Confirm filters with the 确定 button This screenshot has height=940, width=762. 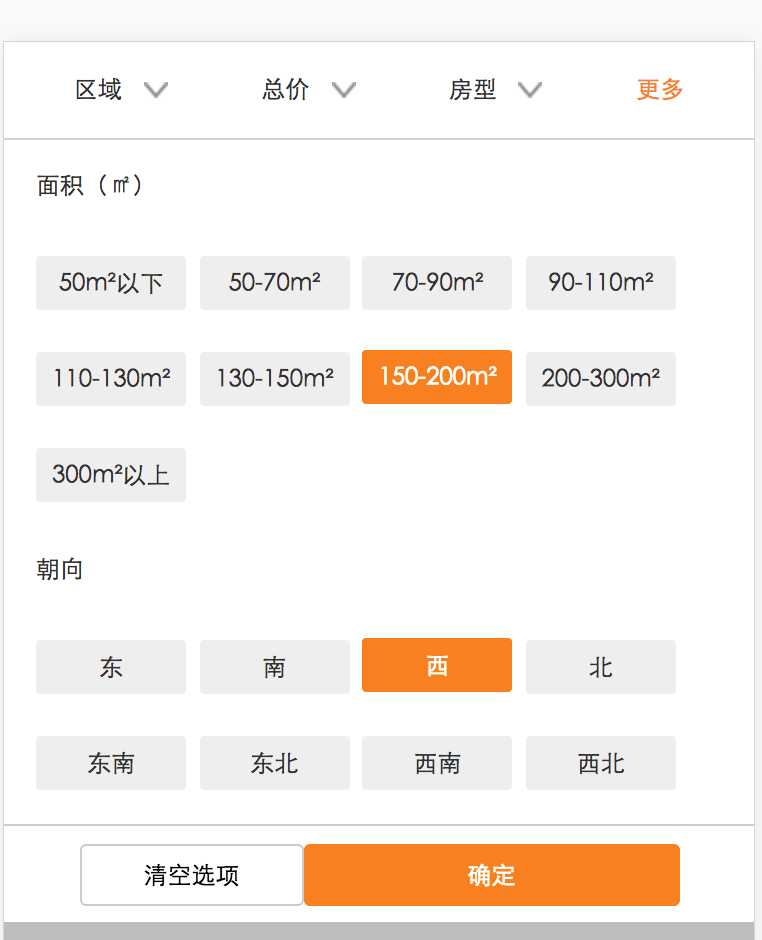tap(492, 875)
